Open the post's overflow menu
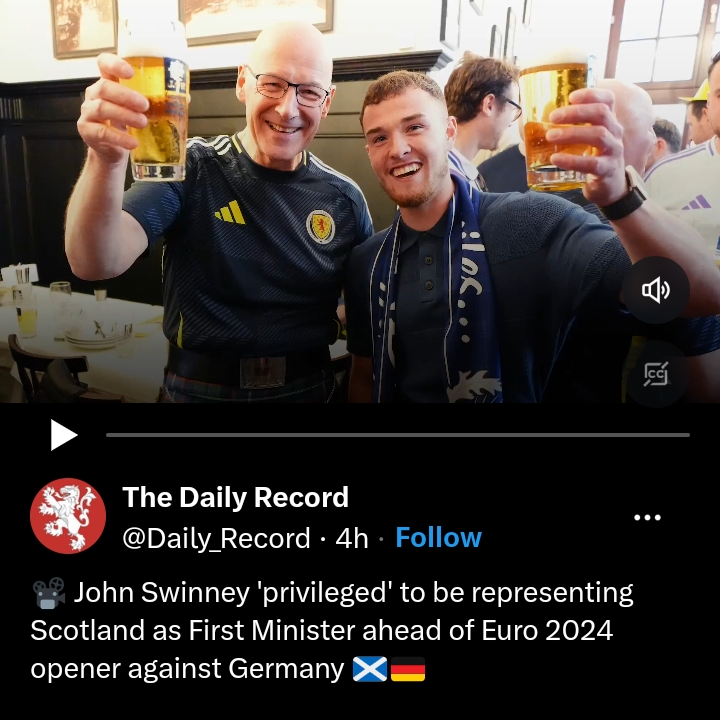The height and width of the screenshot is (720, 720). coord(647,517)
